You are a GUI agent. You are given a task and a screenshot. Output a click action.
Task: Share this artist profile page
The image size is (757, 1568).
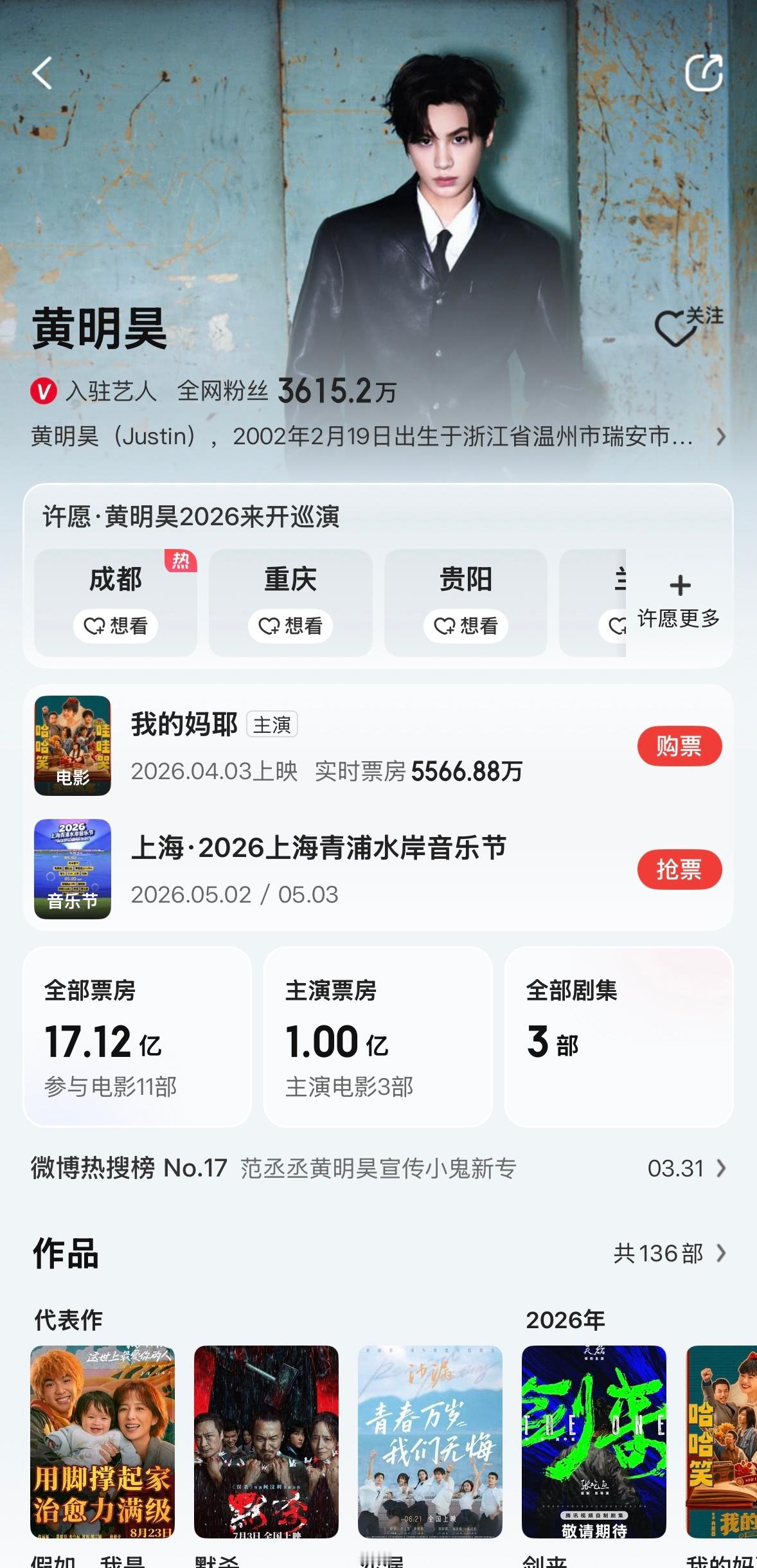coord(704,73)
